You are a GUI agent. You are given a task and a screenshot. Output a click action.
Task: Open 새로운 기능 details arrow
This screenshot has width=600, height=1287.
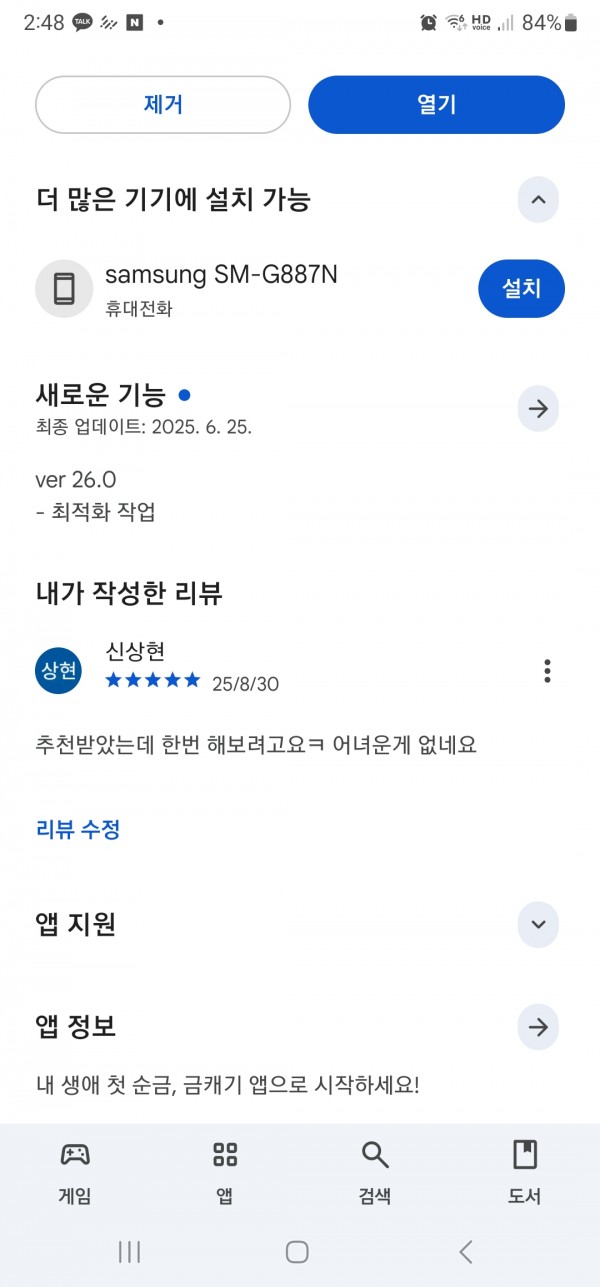[x=538, y=409]
